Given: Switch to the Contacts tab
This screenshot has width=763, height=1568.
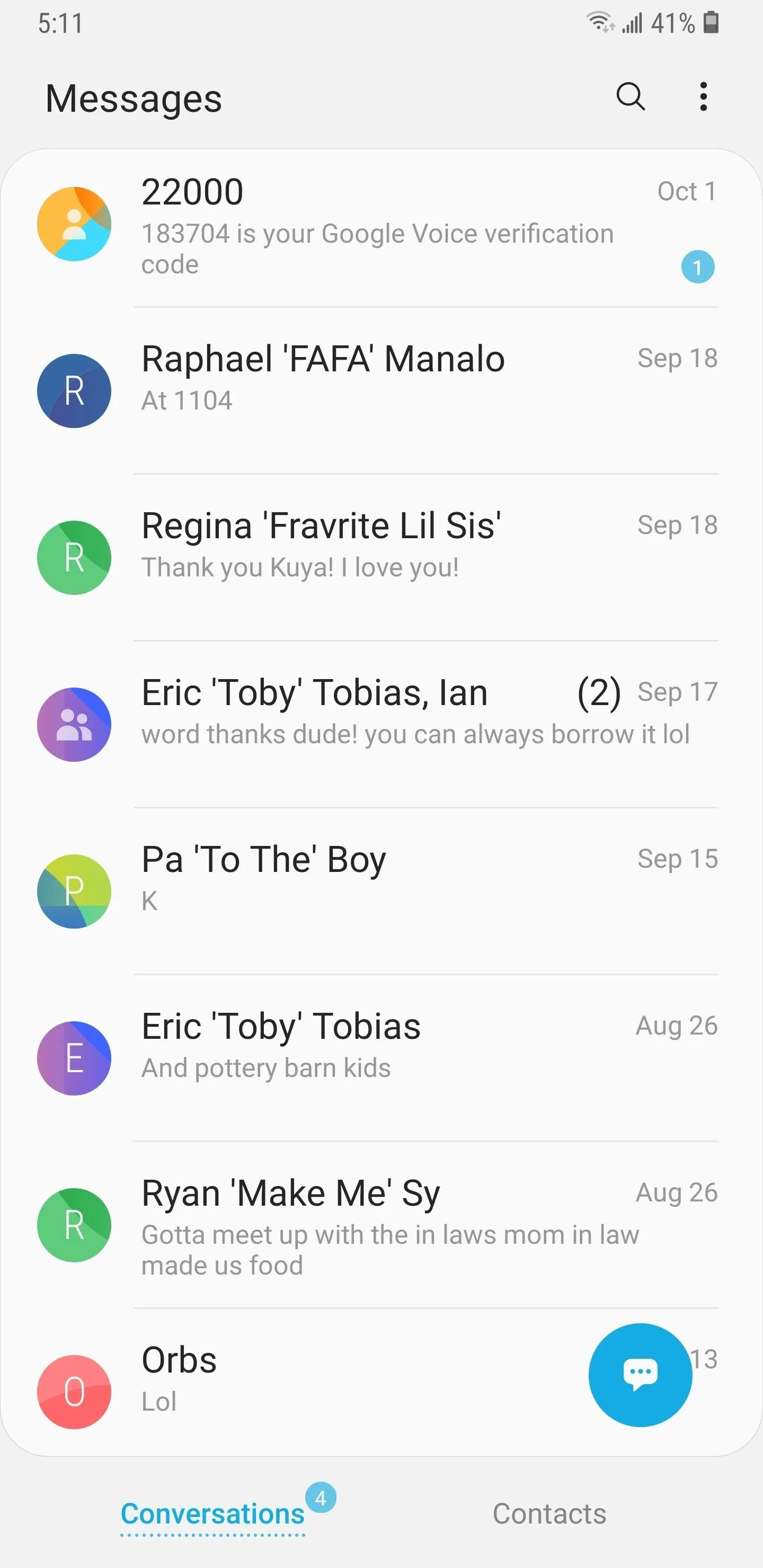Looking at the screenshot, I should pos(549,1513).
